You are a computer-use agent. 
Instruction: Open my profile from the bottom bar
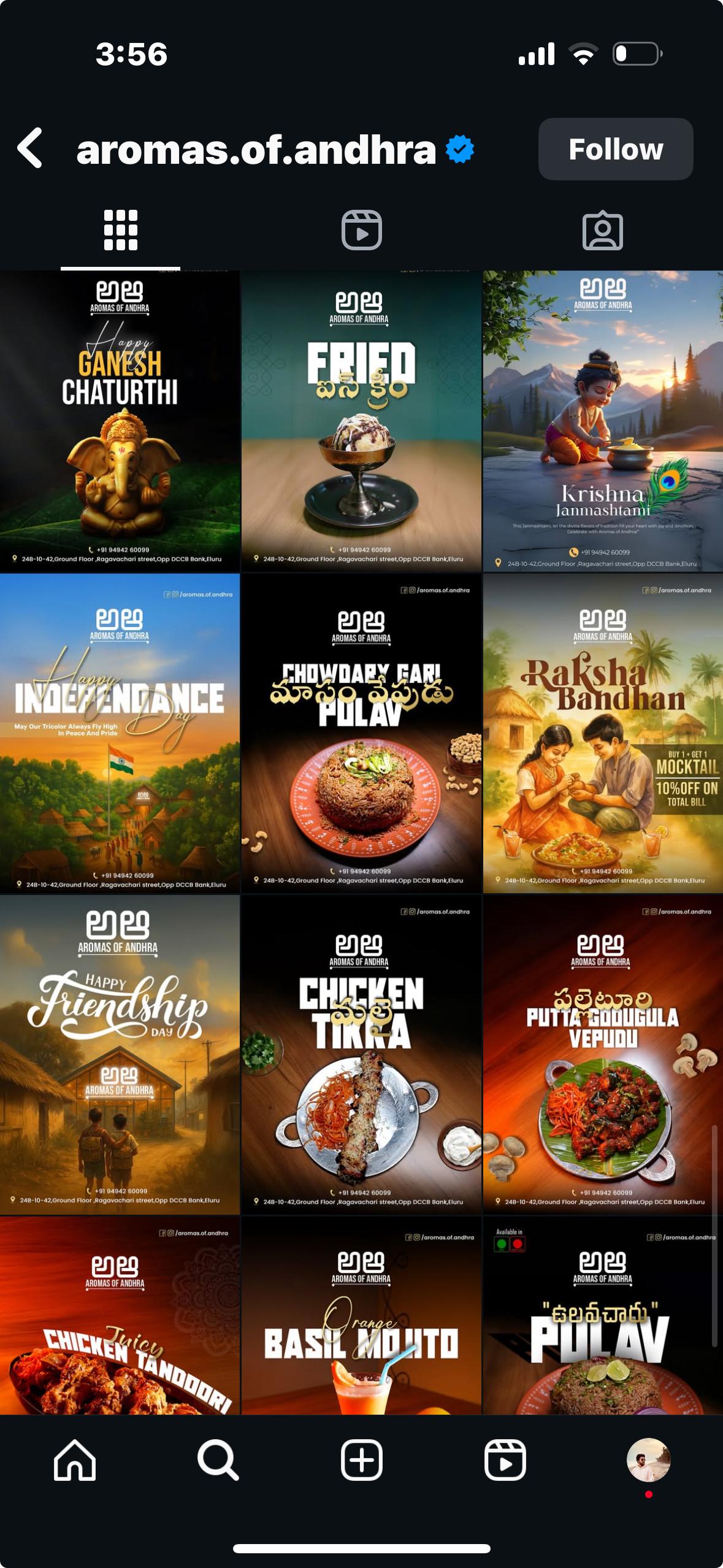648,1461
